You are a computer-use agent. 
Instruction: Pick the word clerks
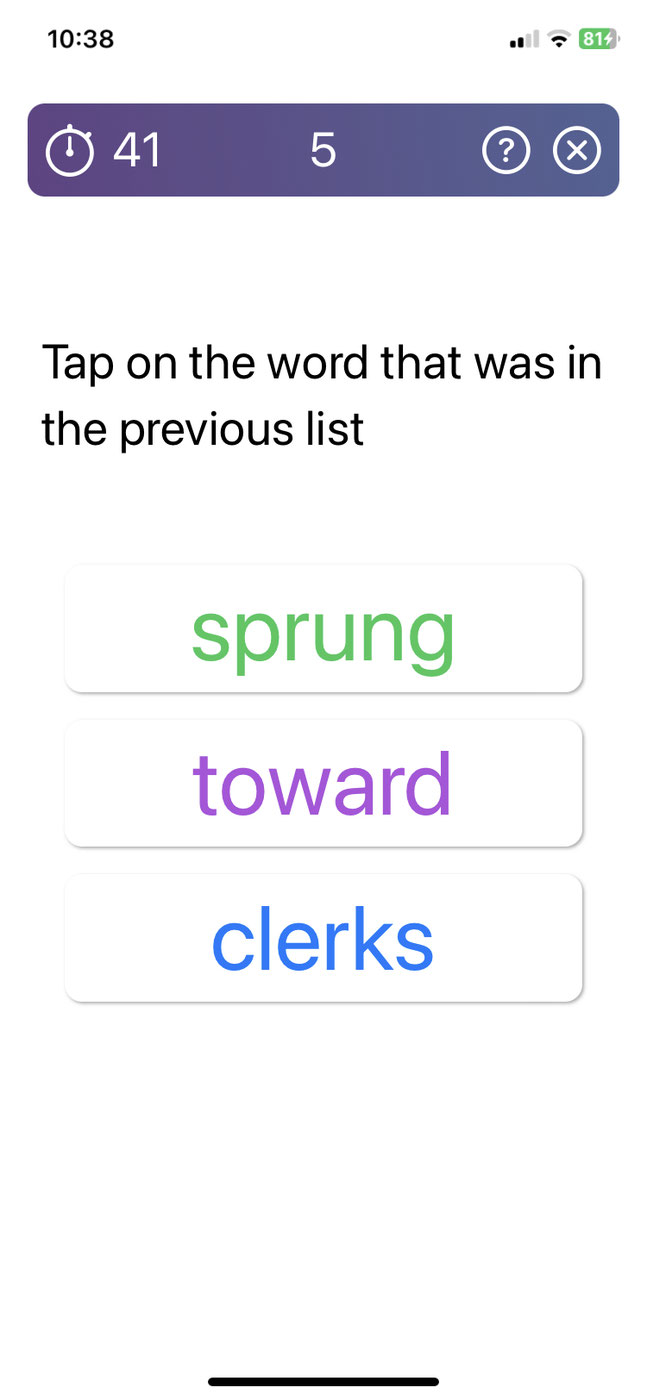pos(323,939)
